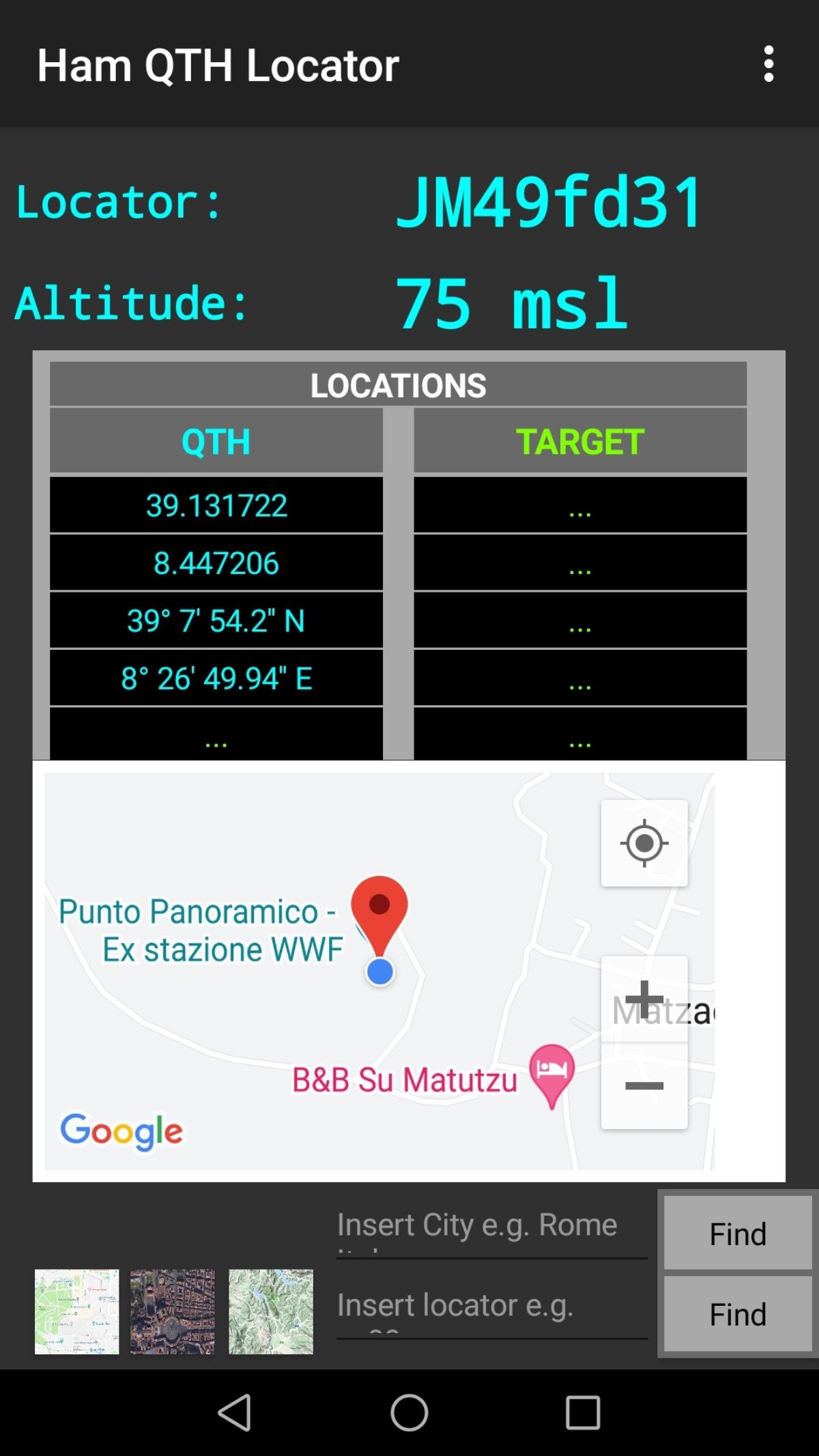Go to the home screen
The image size is (819, 1456).
[409, 1412]
